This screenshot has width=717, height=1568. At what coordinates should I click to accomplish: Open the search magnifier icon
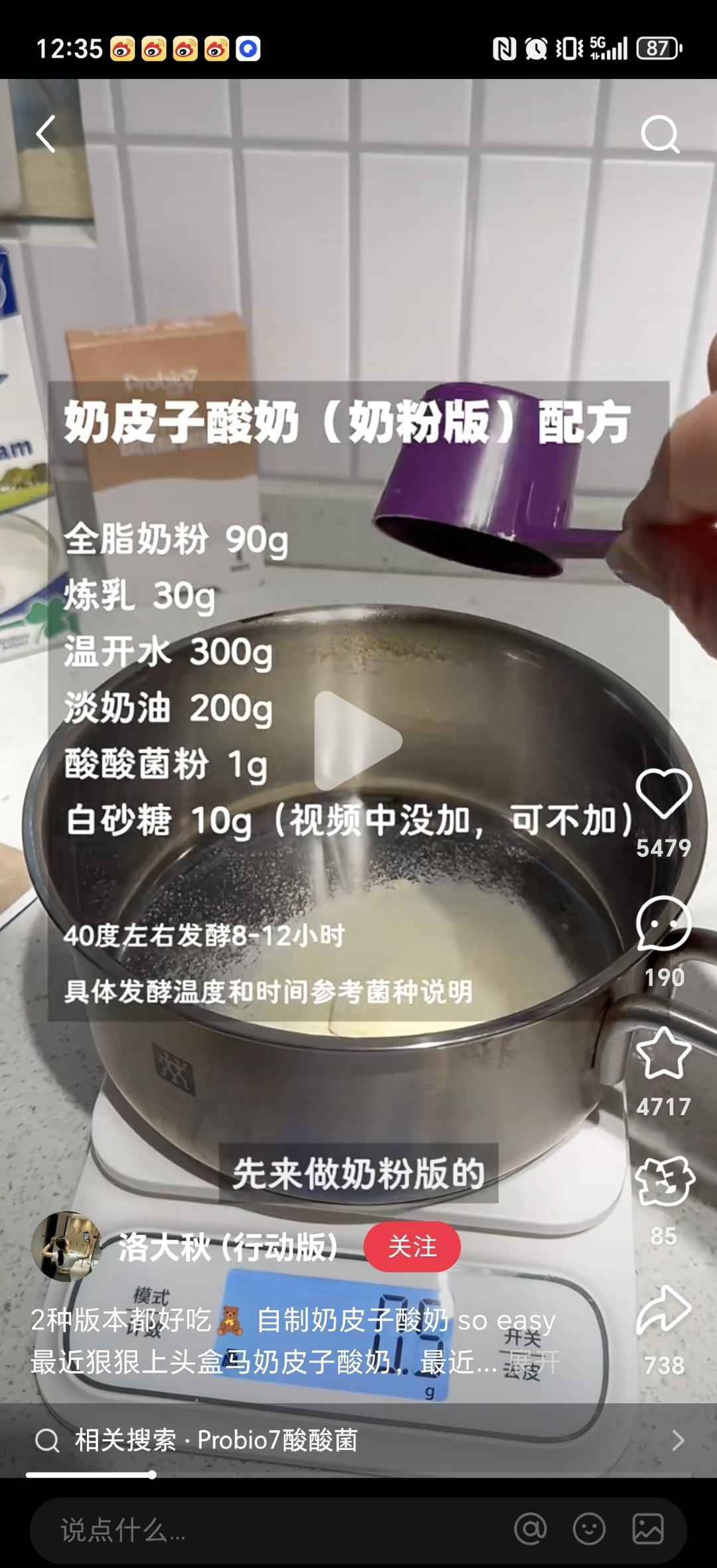(660, 135)
